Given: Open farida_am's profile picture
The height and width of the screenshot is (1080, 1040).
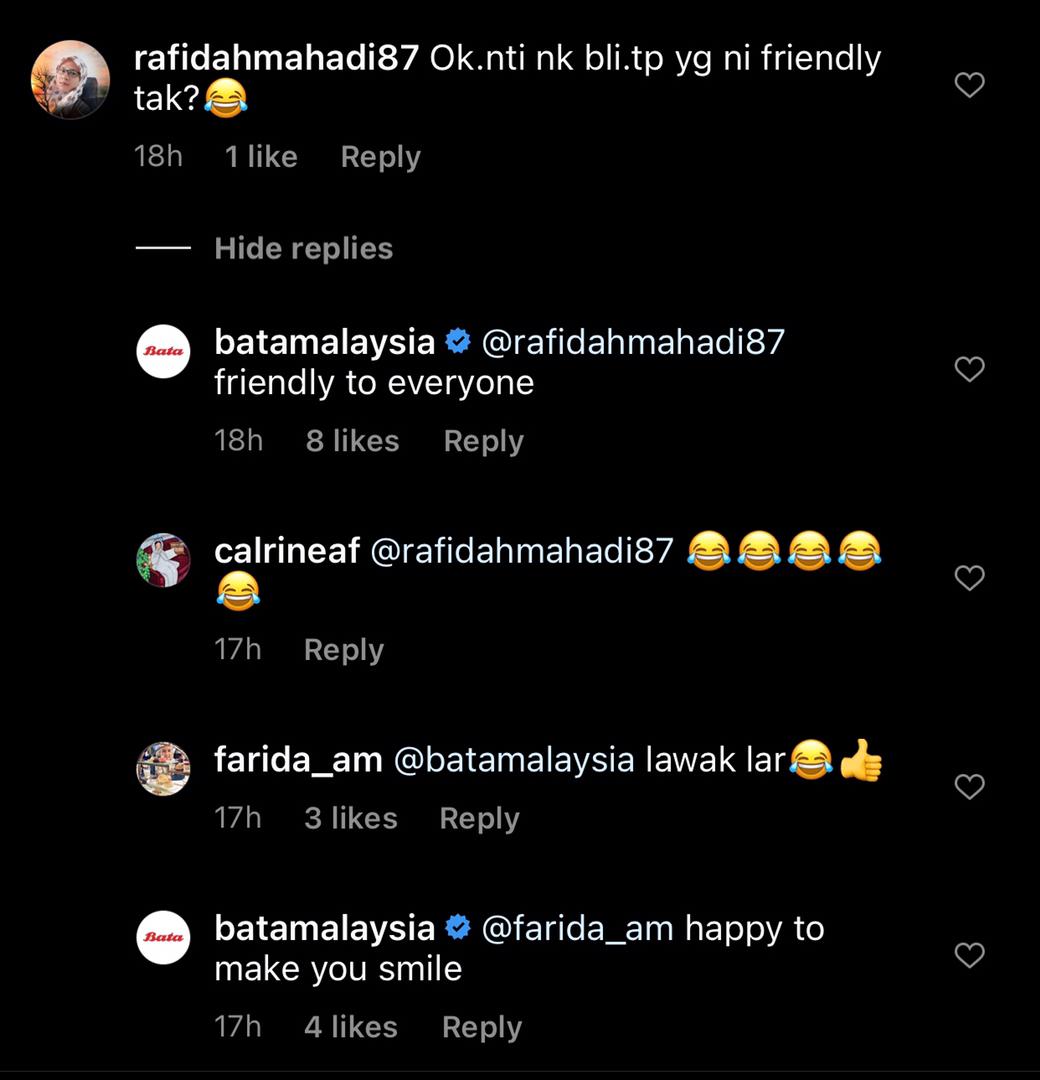Looking at the screenshot, I should (x=163, y=769).
